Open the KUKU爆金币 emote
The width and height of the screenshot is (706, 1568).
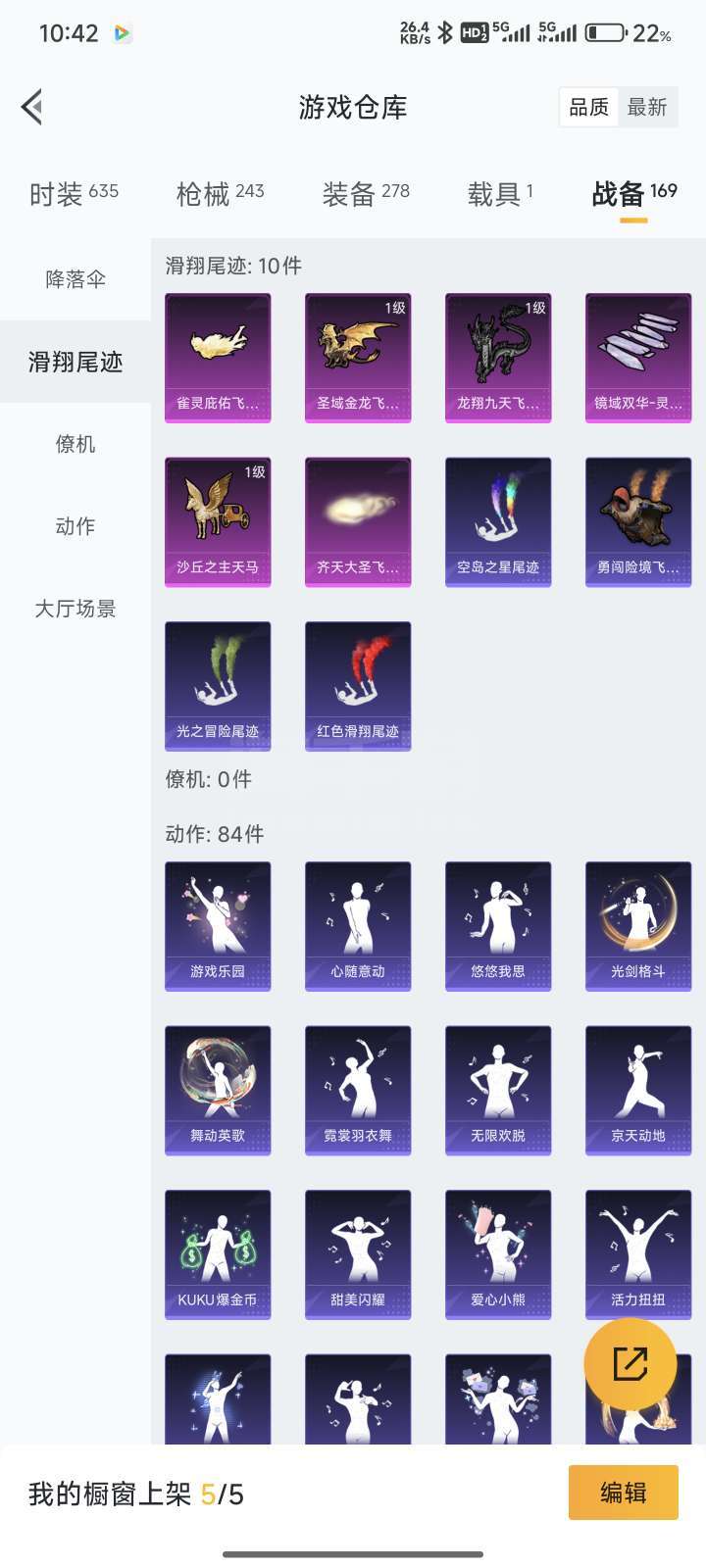[x=218, y=1254]
